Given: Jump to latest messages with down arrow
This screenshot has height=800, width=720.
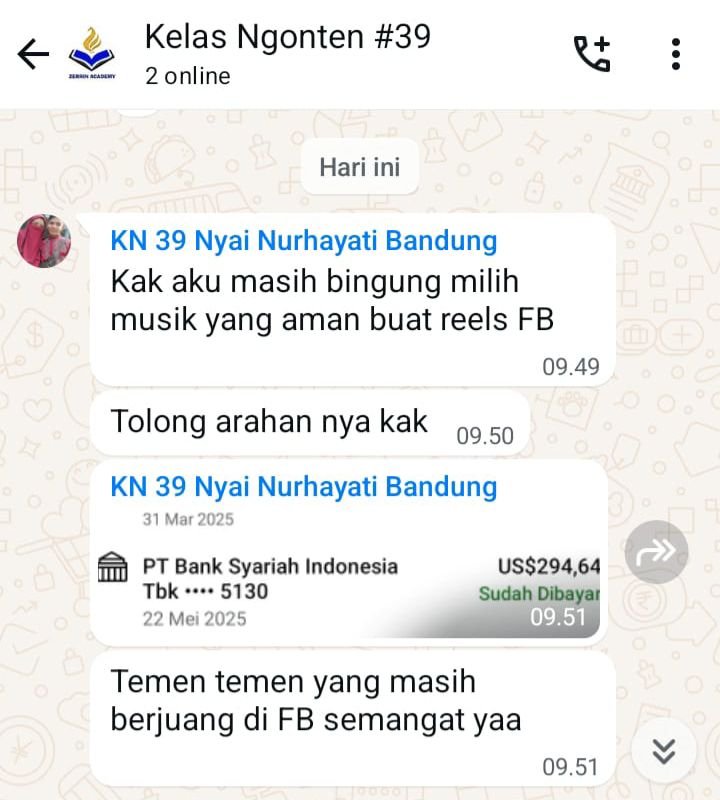Looking at the screenshot, I should point(664,750).
